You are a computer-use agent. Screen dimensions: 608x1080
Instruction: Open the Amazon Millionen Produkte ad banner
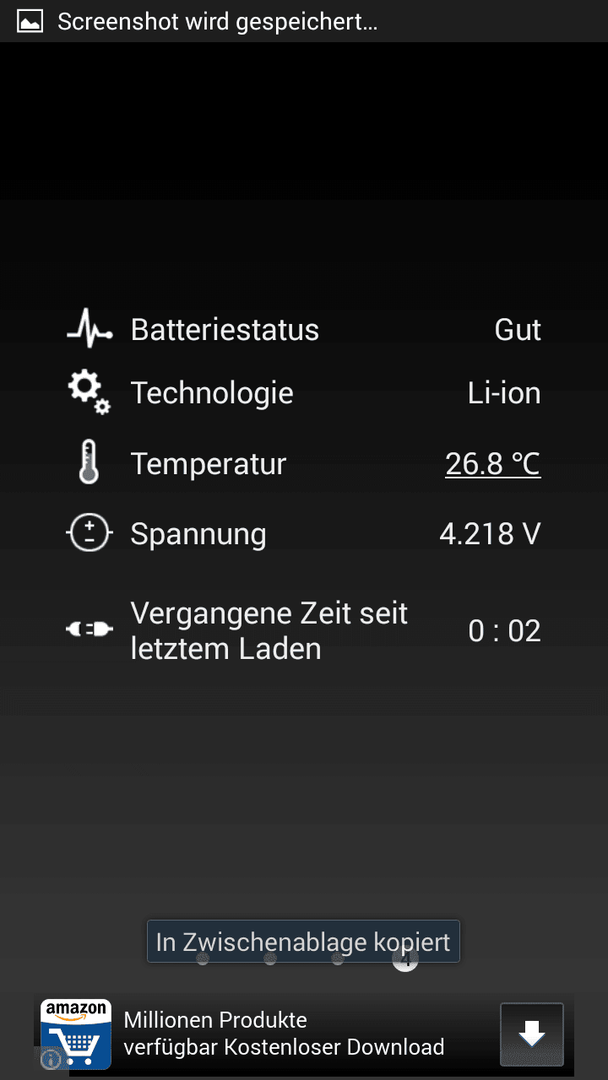(304, 1034)
